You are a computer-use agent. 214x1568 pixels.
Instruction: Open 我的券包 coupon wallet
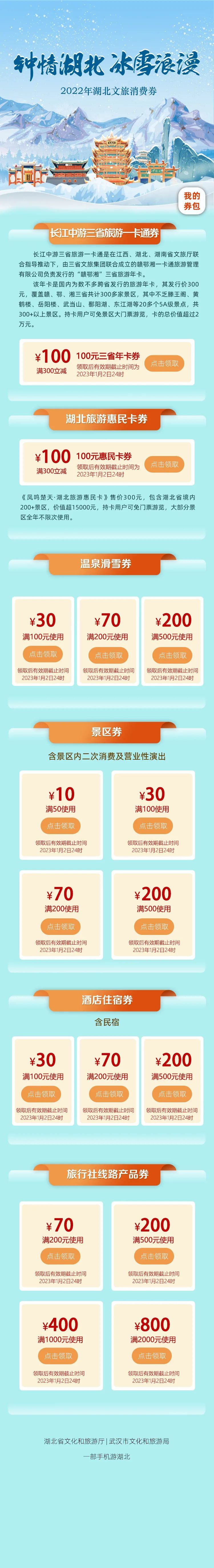pos(192,201)
